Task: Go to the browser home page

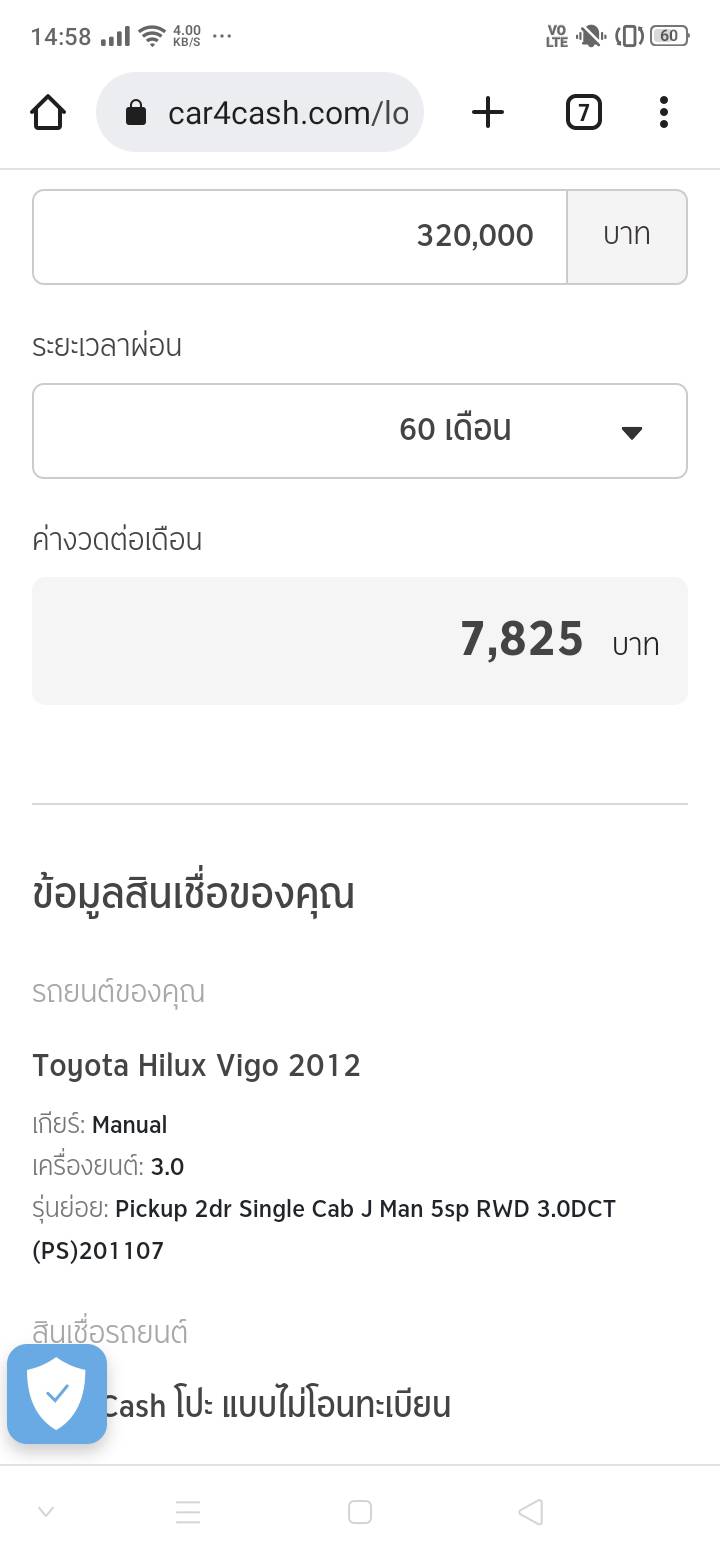Action: click(x=48, y=113)
